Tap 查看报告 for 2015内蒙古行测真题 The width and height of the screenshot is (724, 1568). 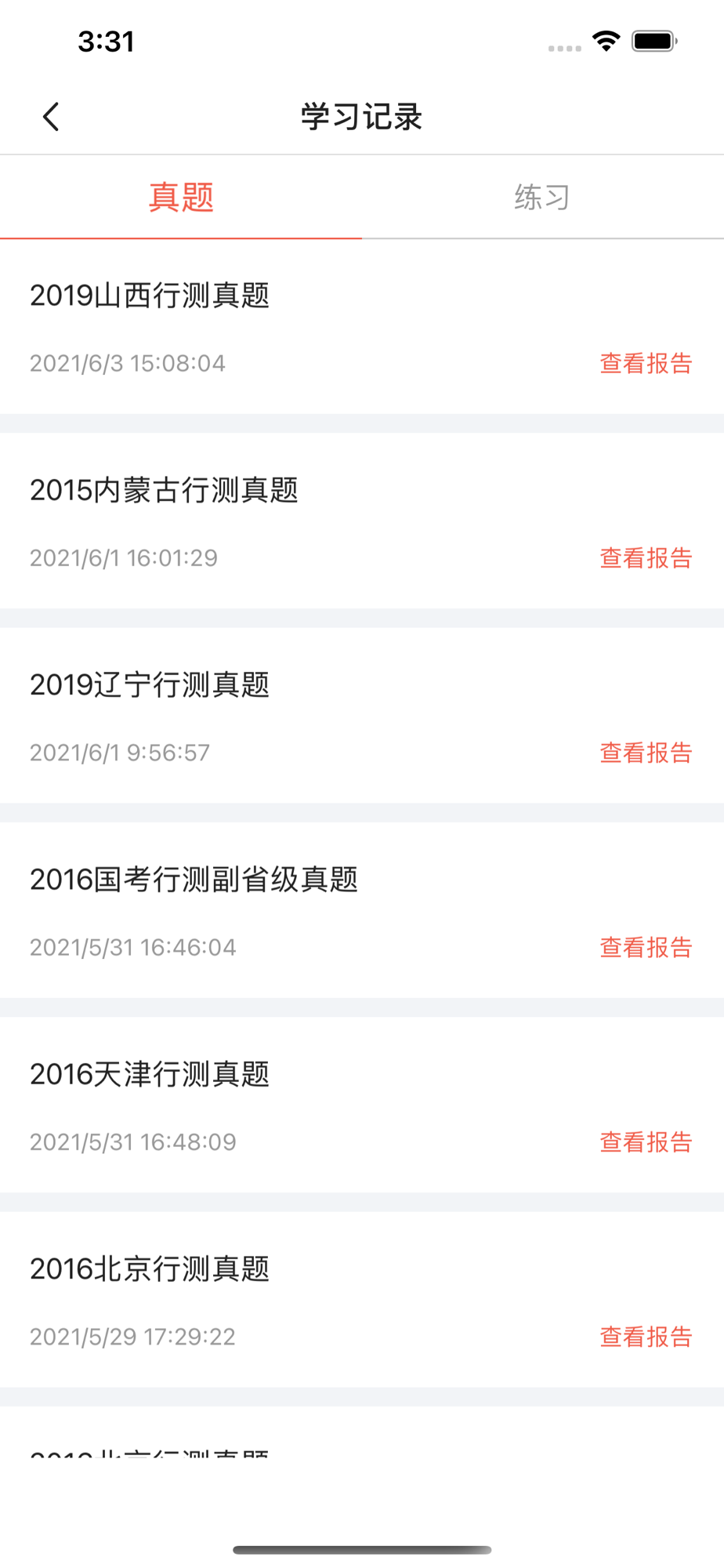coord(646,557)
